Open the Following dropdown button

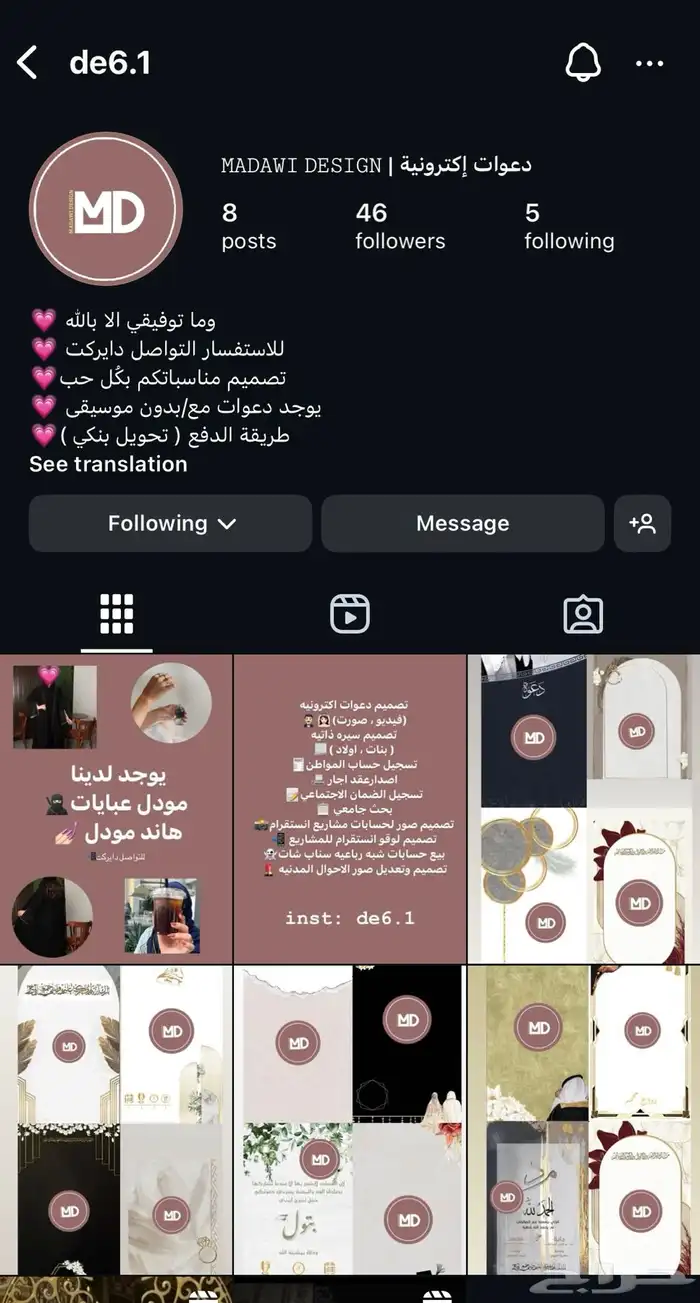coord(170,523)
